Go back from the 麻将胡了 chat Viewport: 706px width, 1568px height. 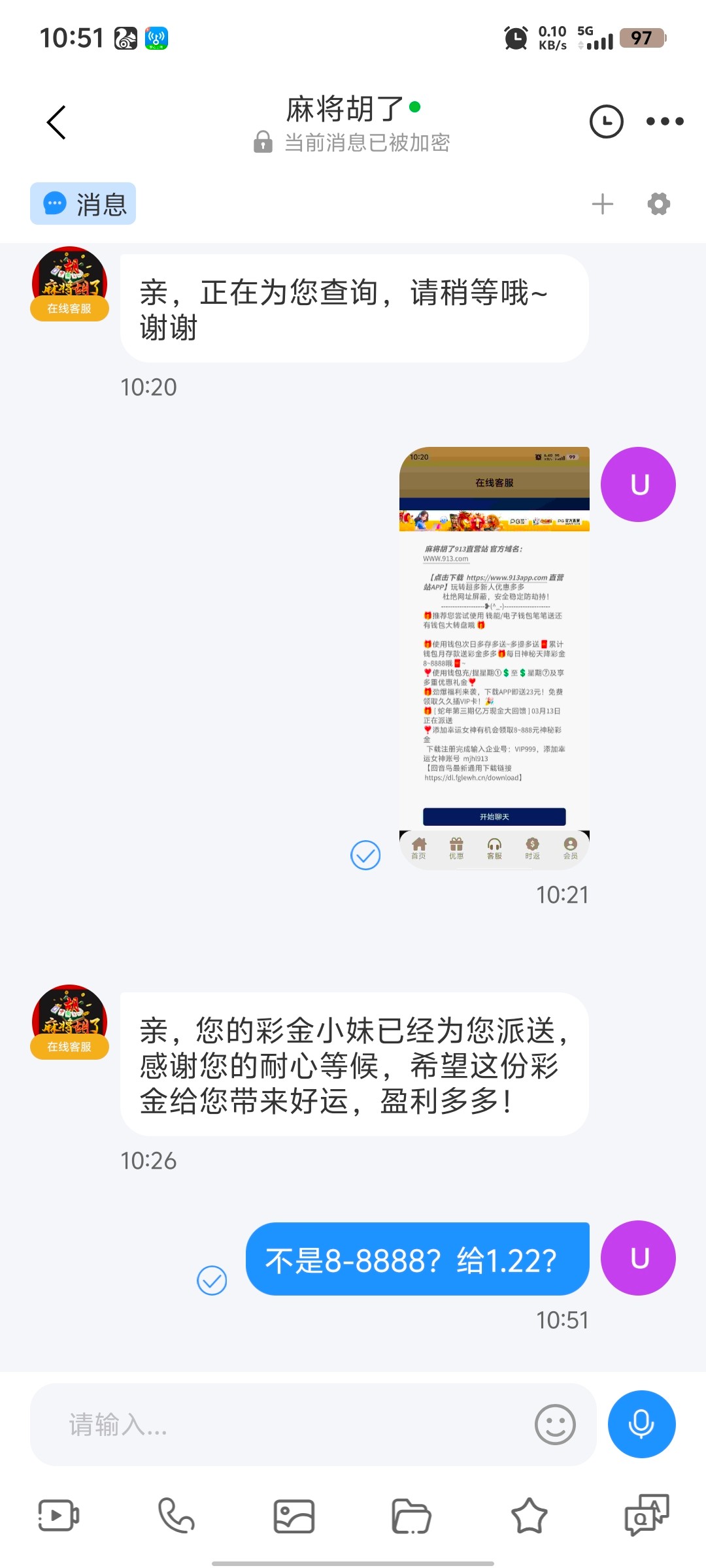click(x=57, y=122)
